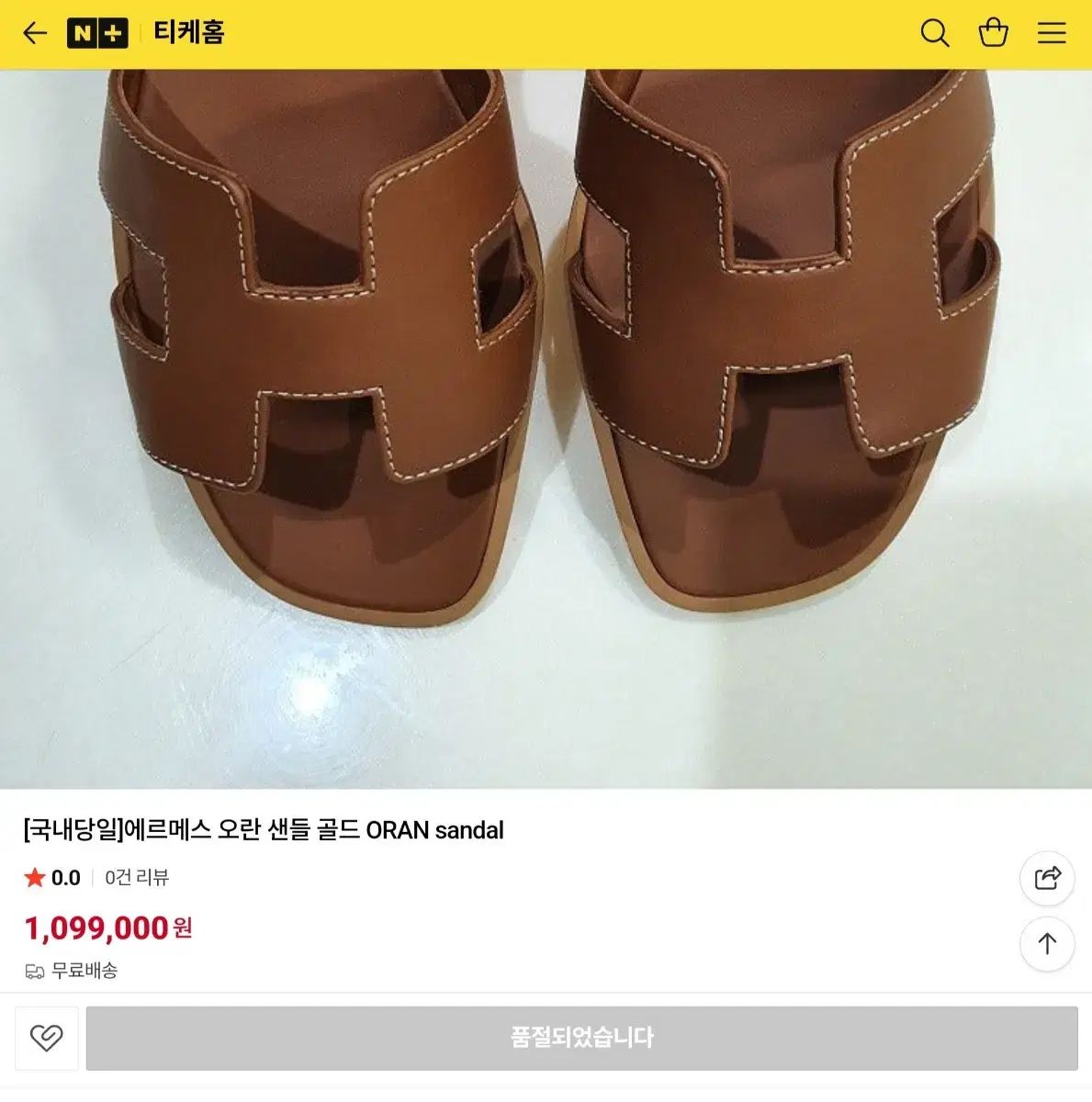Open the shopping cart
Viewport: 1092px width, 1102px height.
coord(993,34)
